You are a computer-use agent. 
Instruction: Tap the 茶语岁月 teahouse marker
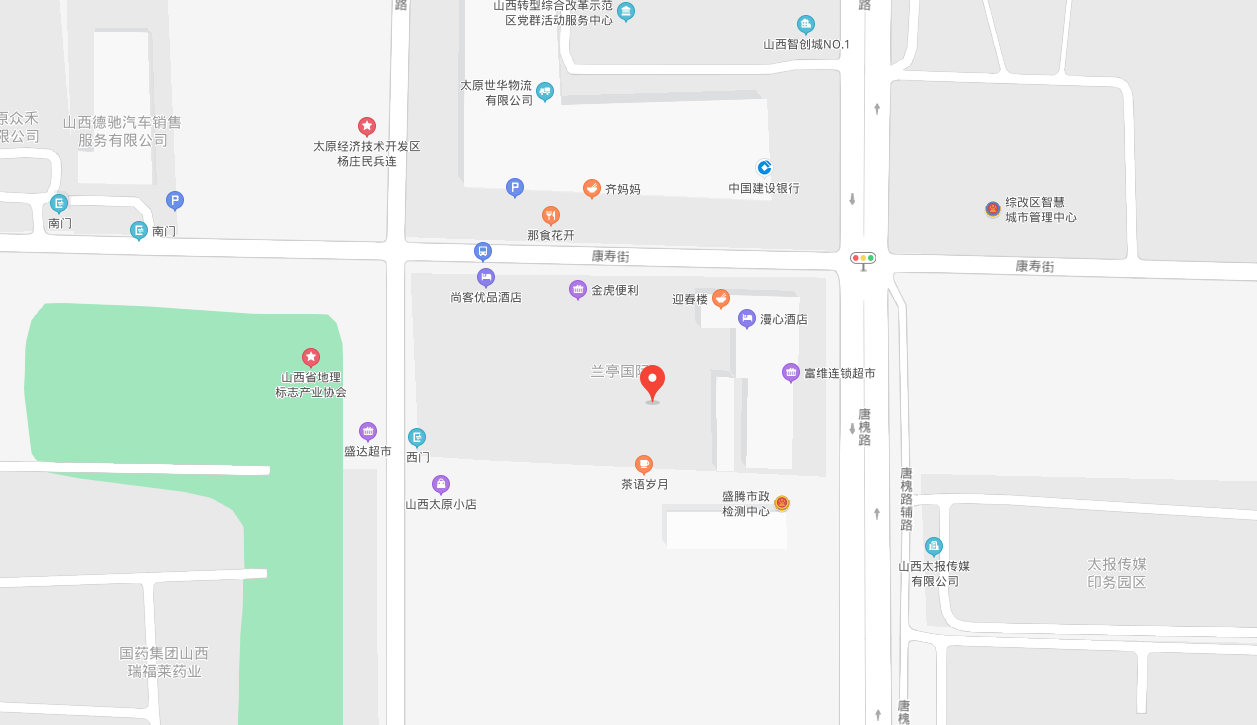point(644,464)
